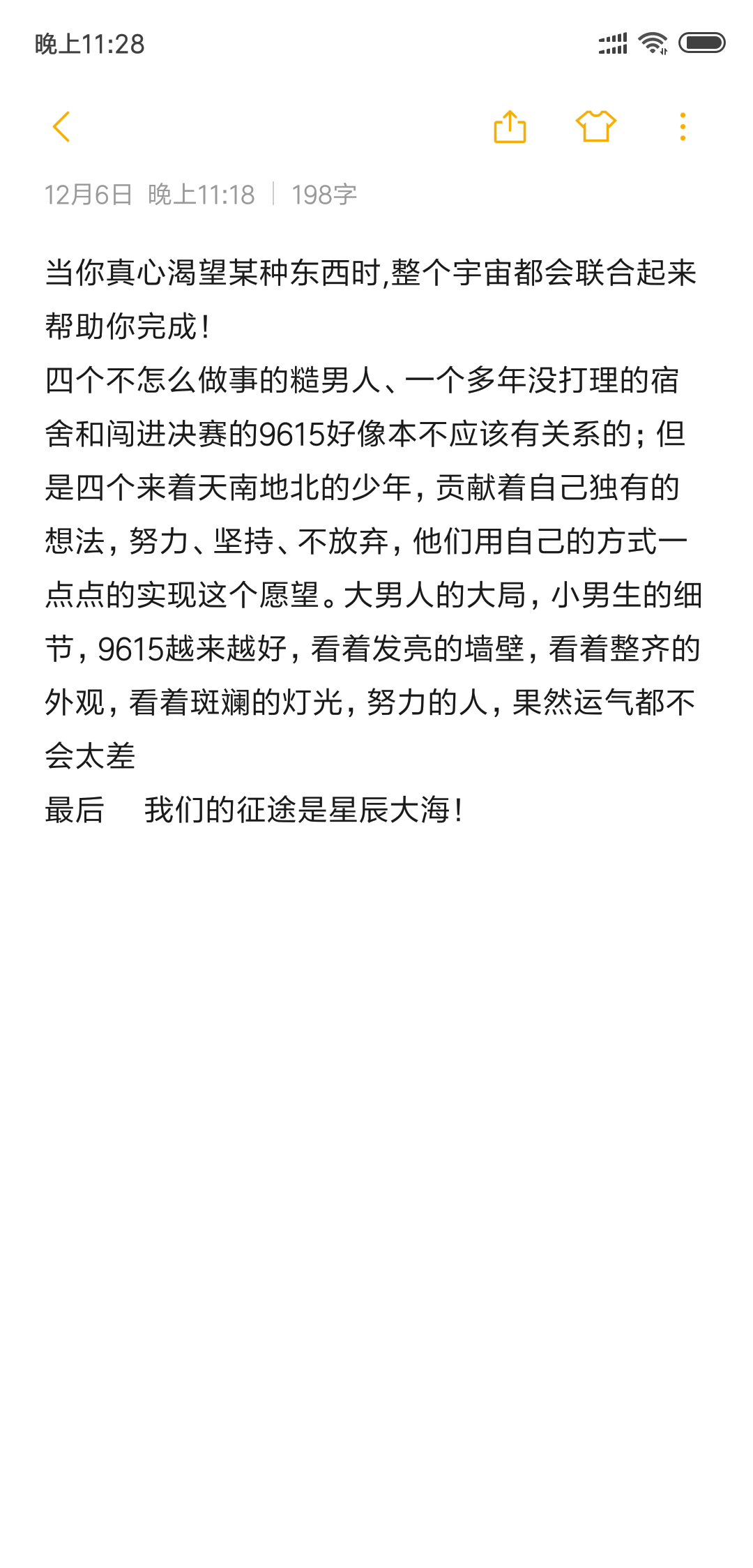Go back to the notes list

click(x=61, y=127)
